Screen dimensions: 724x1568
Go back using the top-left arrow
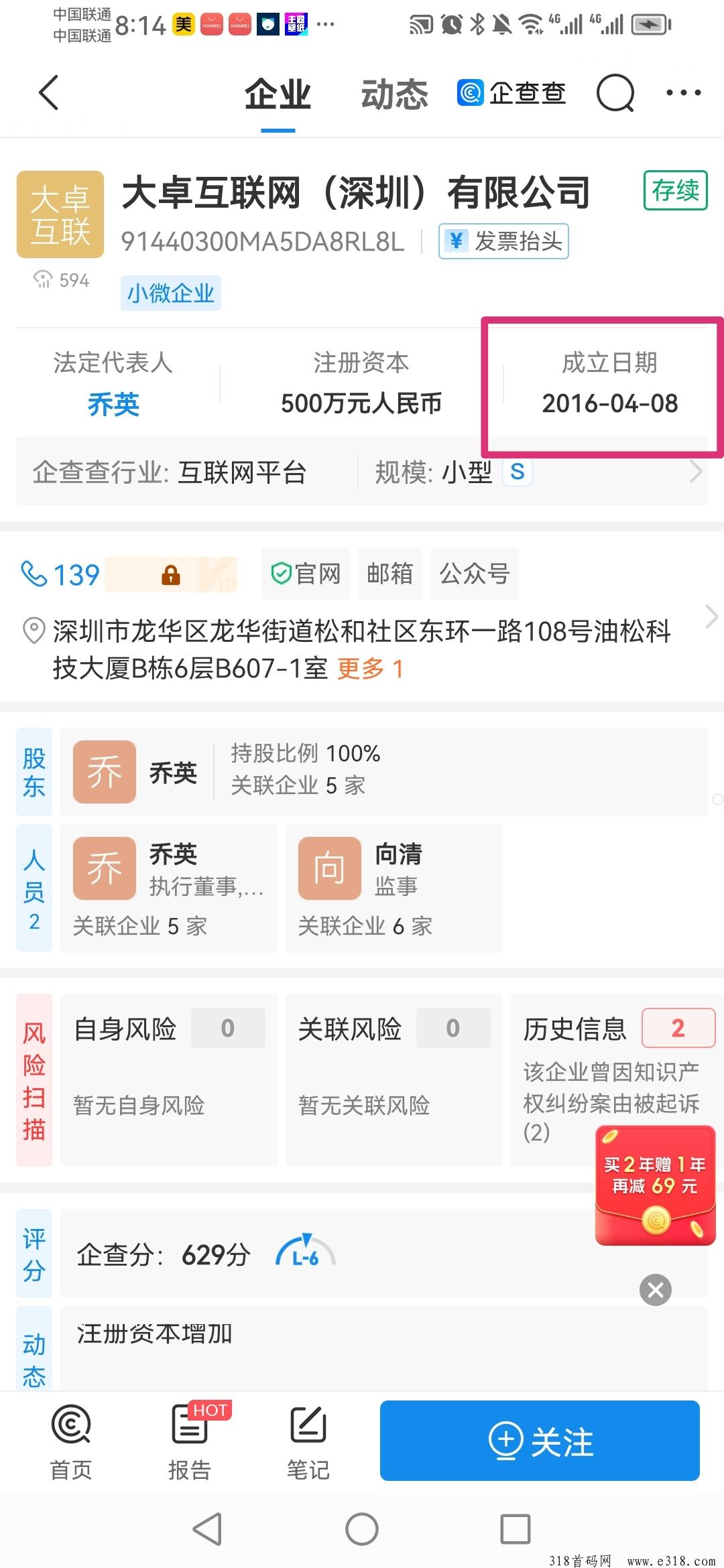click(48, 92)
